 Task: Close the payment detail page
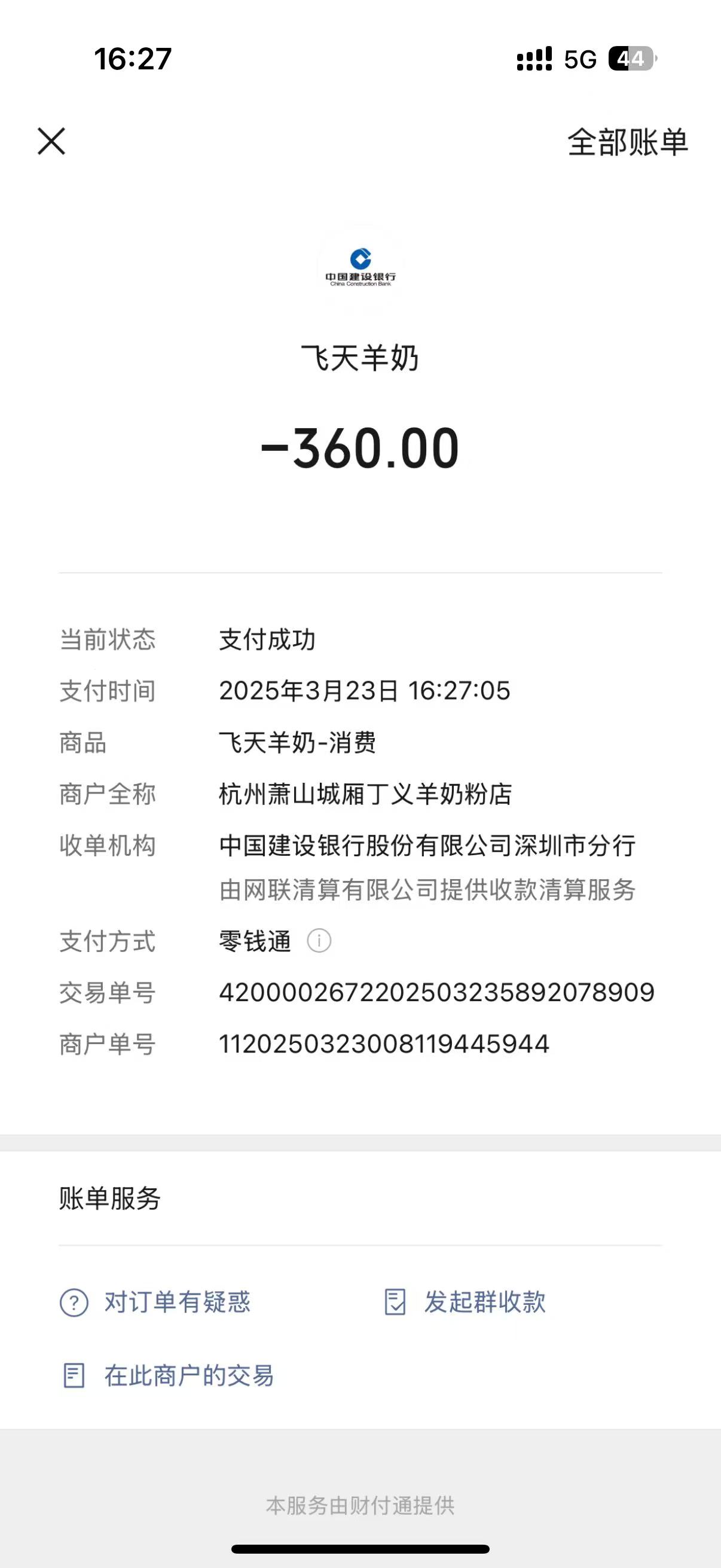click(51, 141)
